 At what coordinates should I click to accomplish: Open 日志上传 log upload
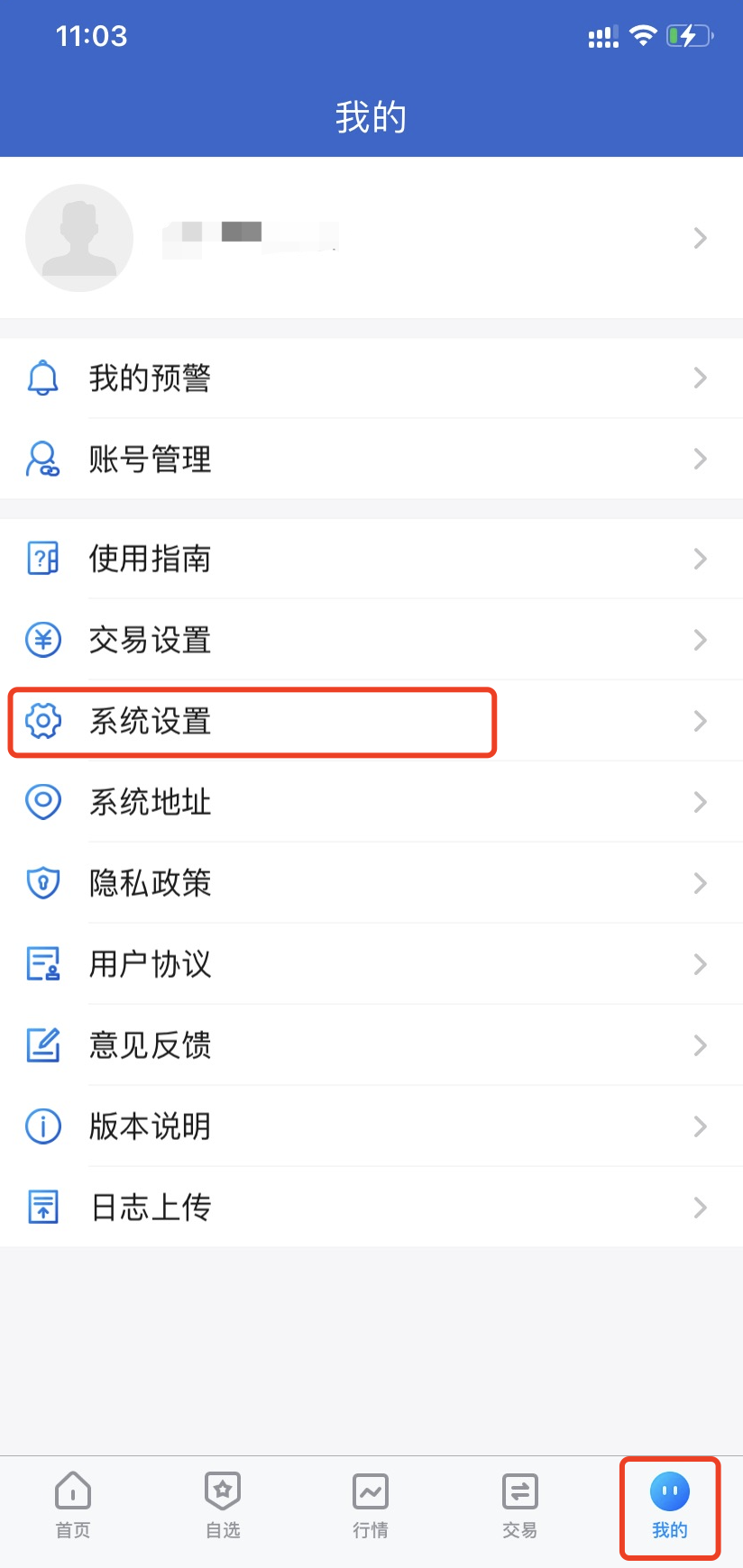370,1208
